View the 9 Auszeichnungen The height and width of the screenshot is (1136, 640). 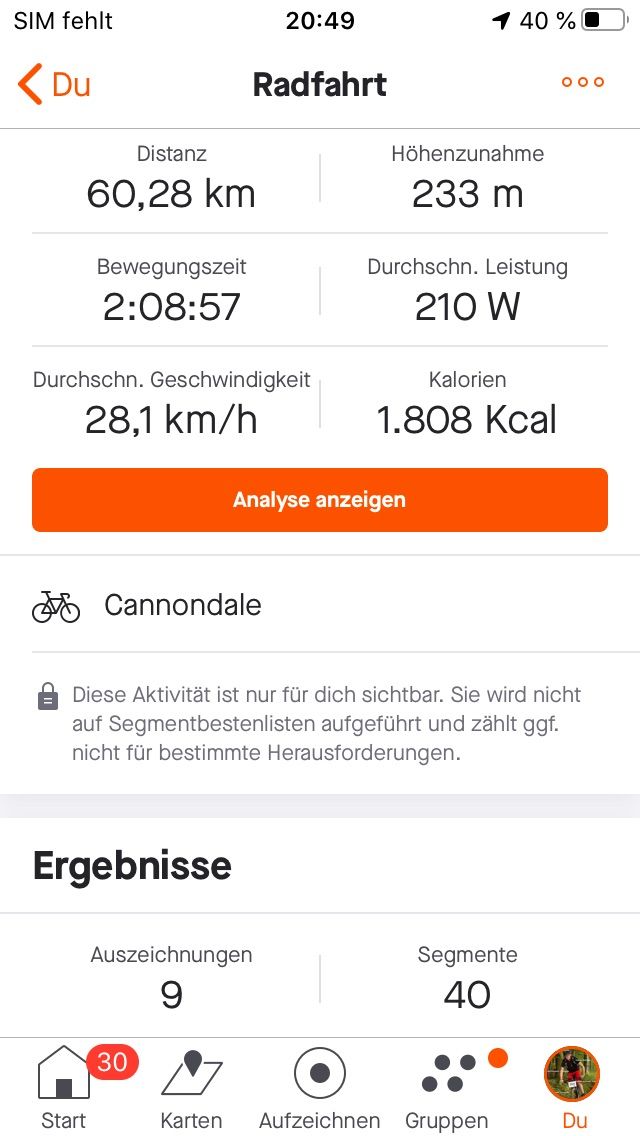click(172, 978)
